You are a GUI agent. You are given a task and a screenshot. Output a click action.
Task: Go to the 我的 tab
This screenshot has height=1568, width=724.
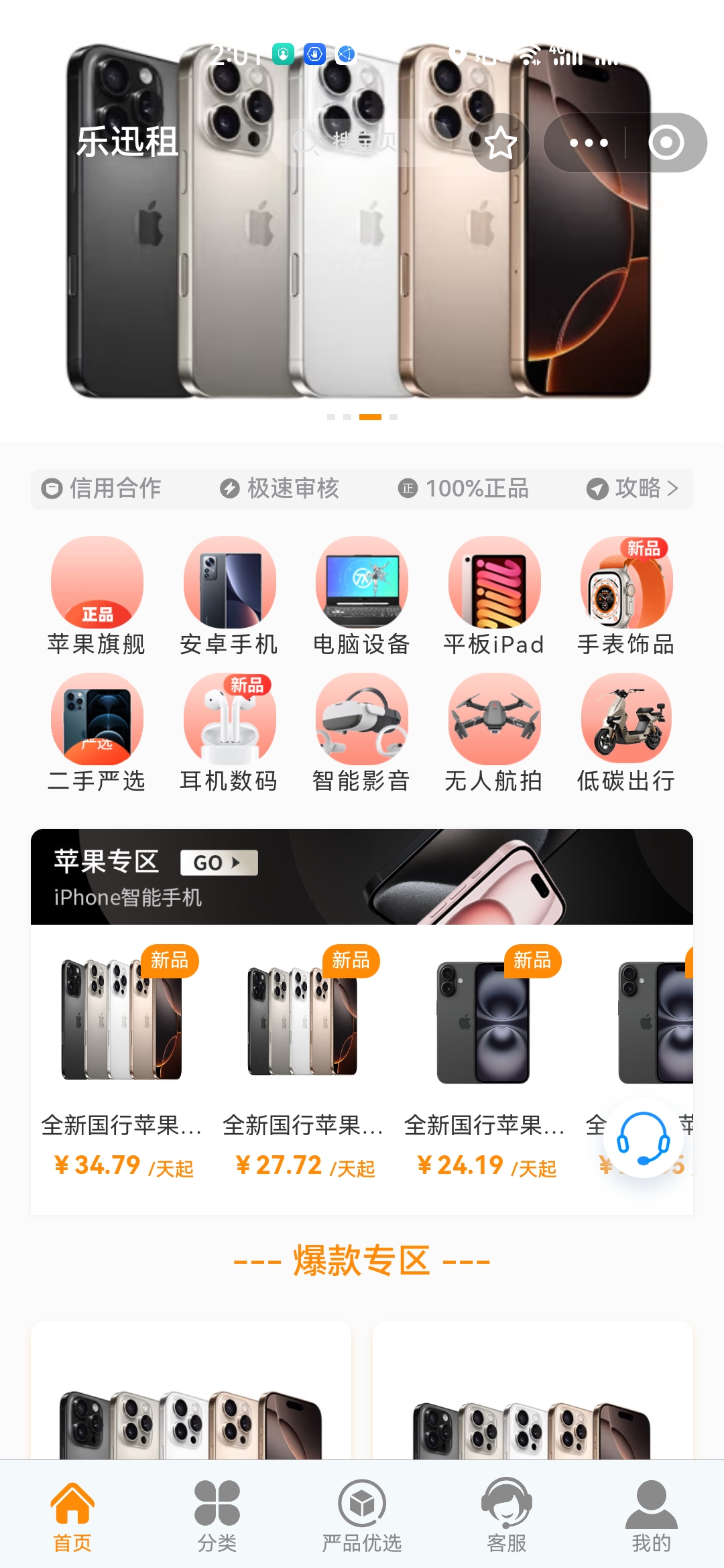pyautogui.click(x=651, y=1516)
